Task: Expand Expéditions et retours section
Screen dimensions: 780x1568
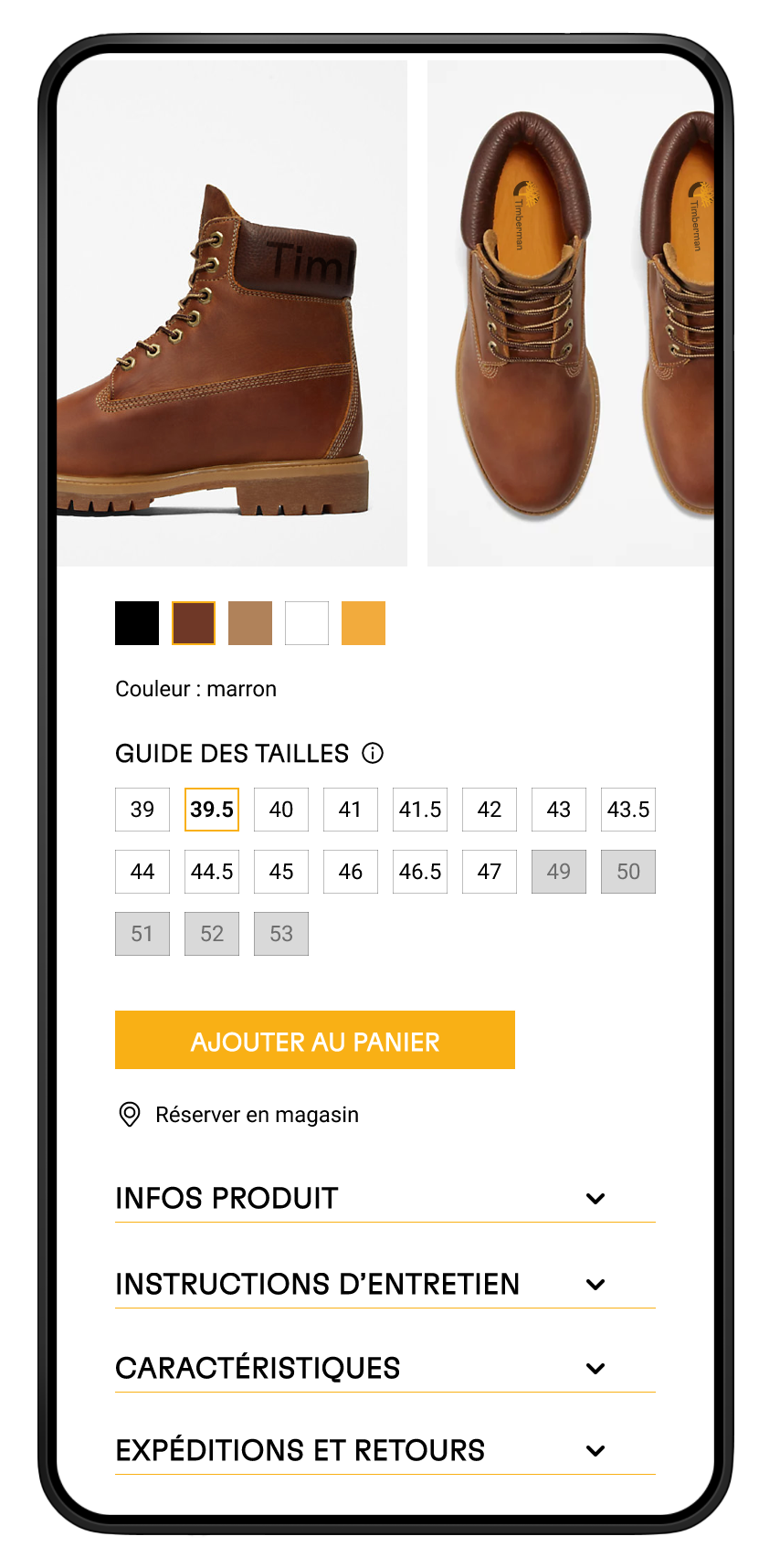Action: pos(384,1450)
